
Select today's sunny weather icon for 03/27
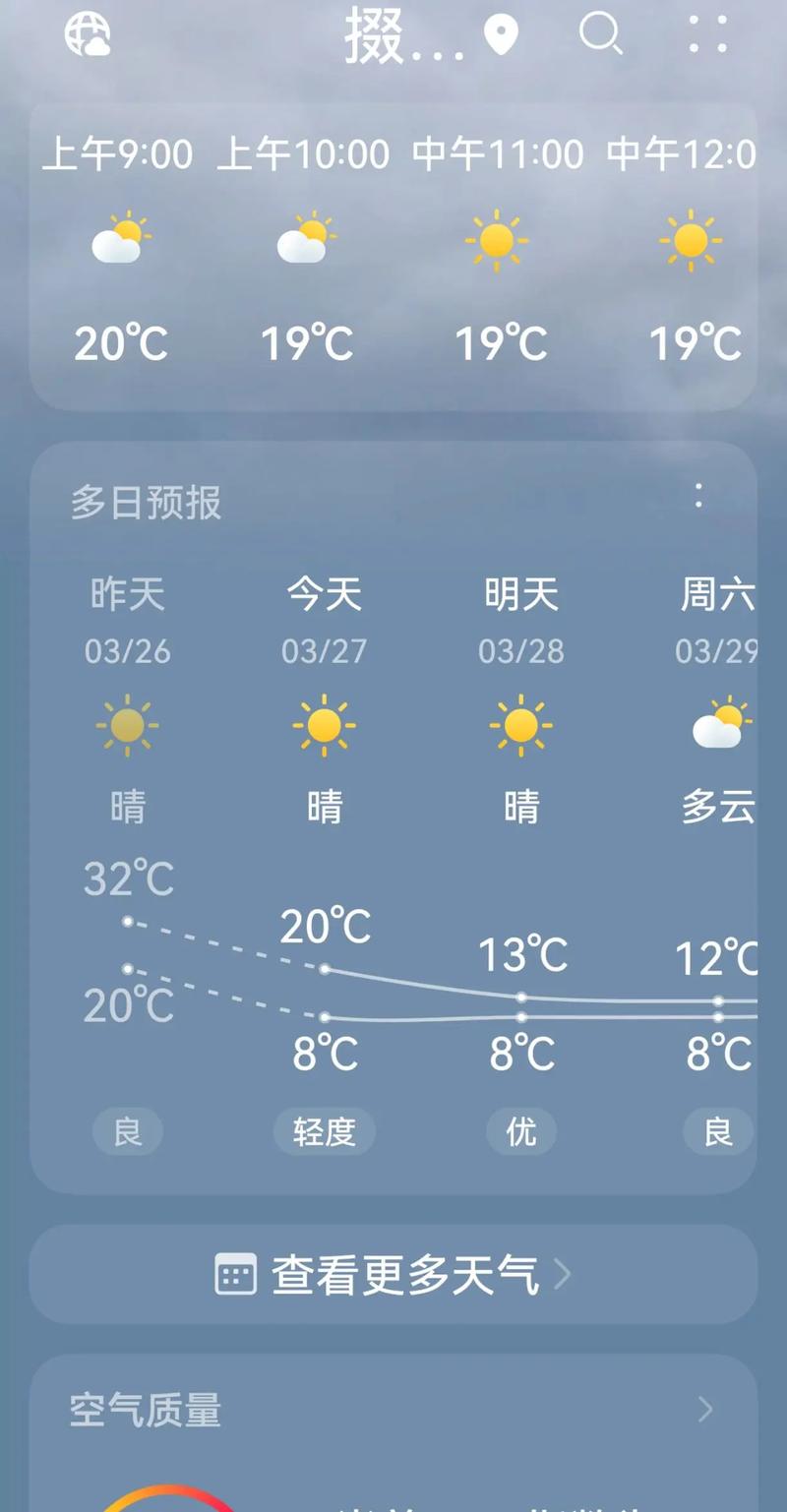(x=323, y=728)
